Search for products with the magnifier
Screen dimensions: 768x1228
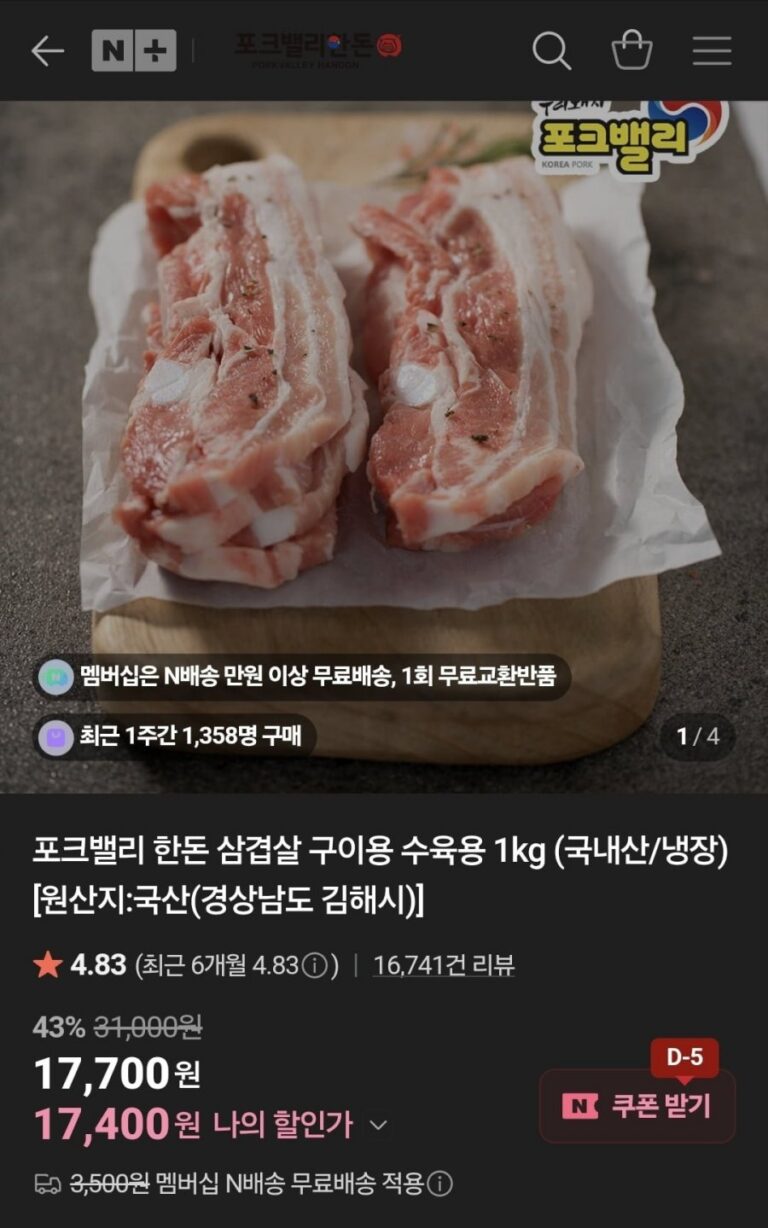point(551,51)
